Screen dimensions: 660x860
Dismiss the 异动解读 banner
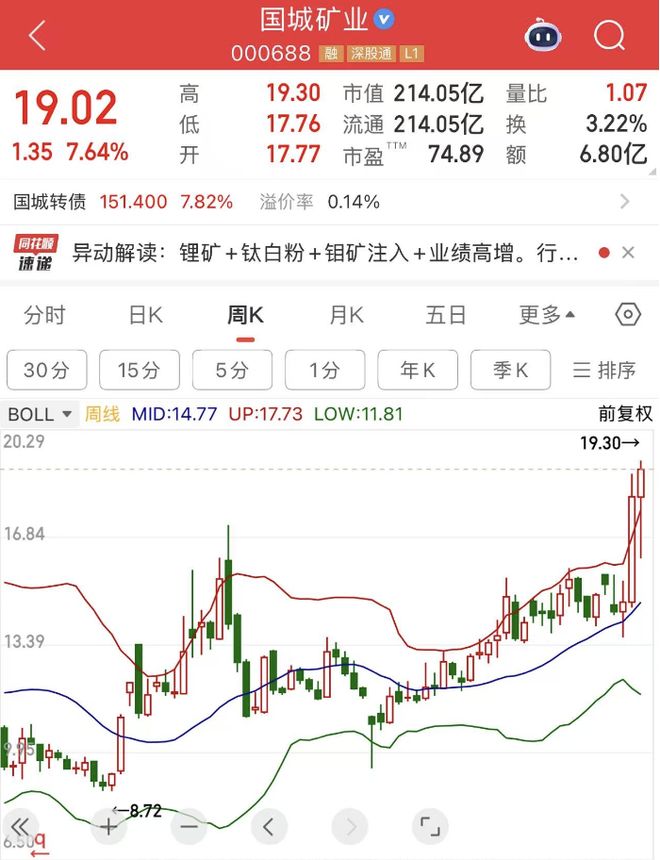tap(628, 253)
